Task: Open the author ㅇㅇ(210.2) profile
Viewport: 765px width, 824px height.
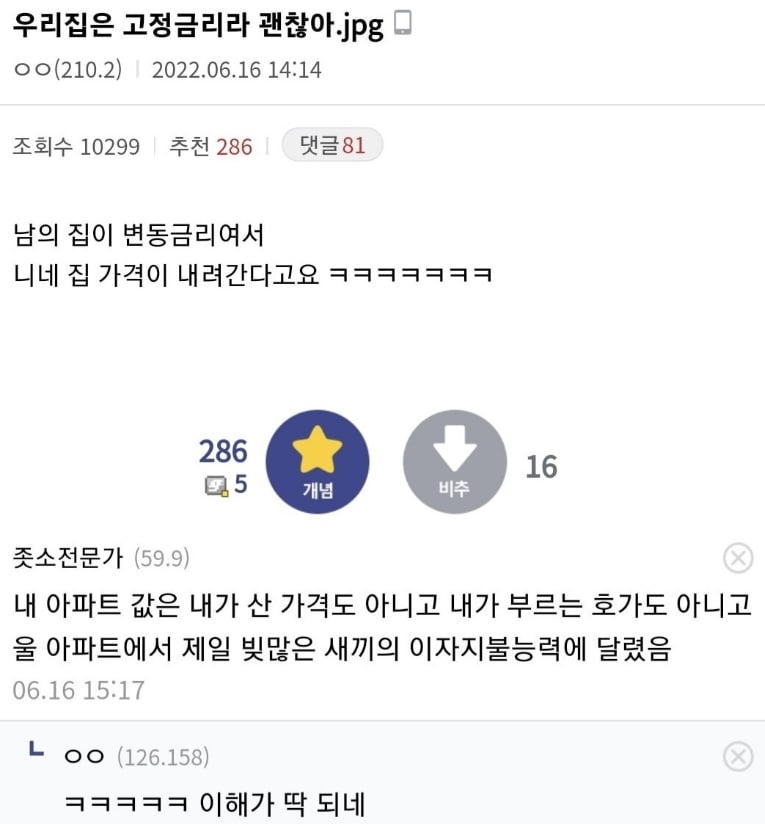Action: pos(68,69)
